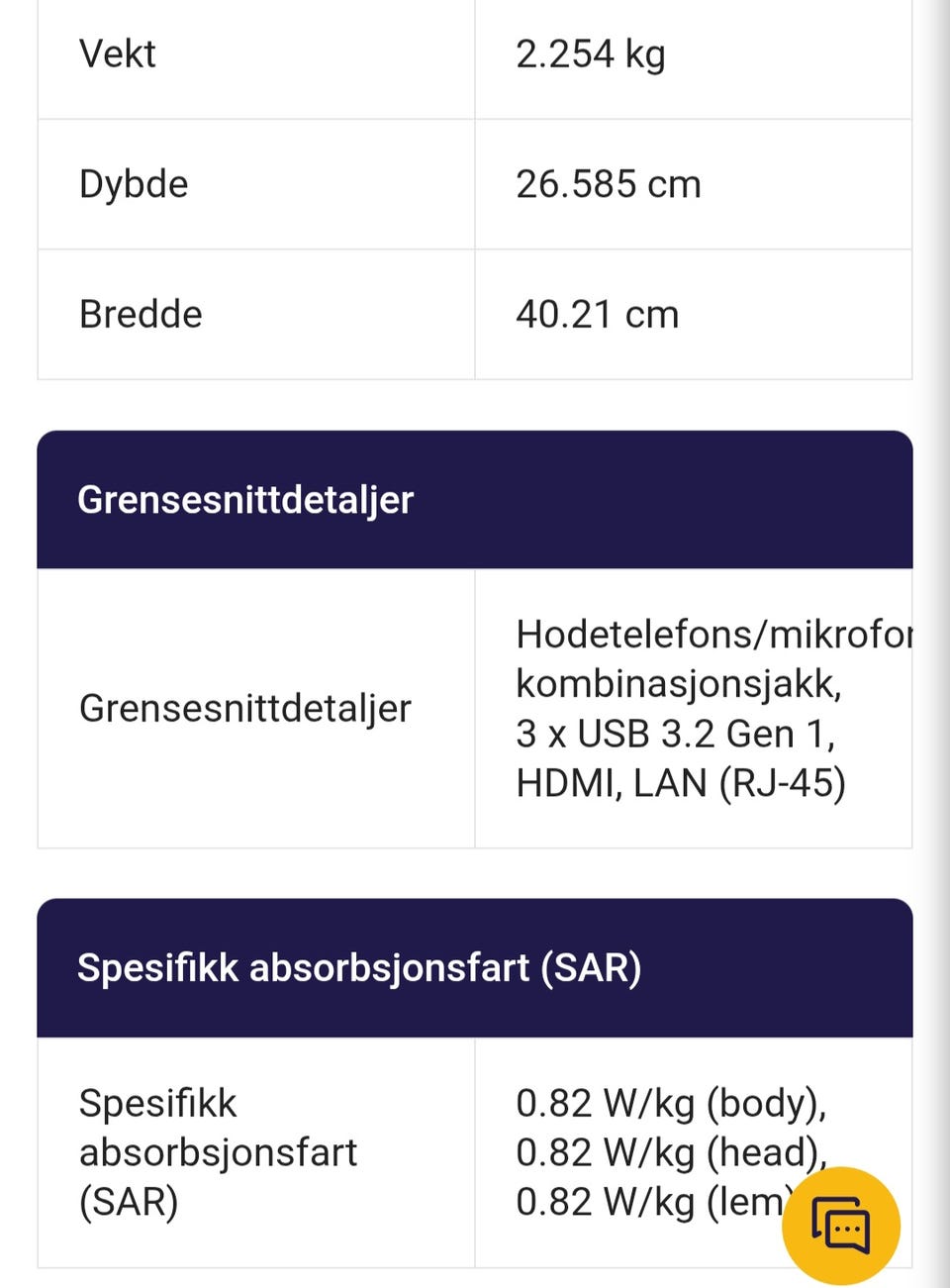Select the weight value 2.254 kg
Viewport: 950px width, 1288px height.
[x=592, y=53]
